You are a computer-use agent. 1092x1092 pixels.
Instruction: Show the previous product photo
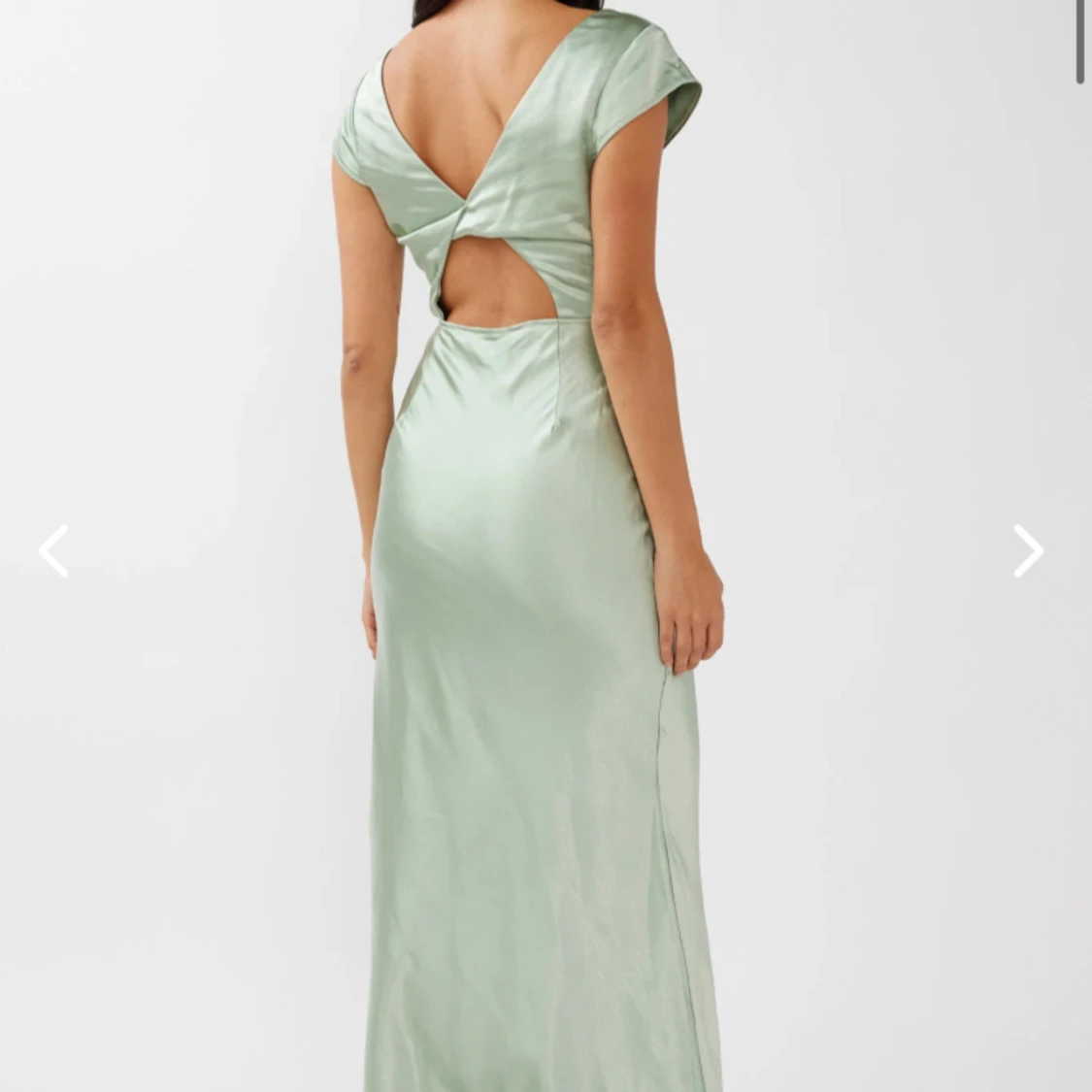pos(53,550)
